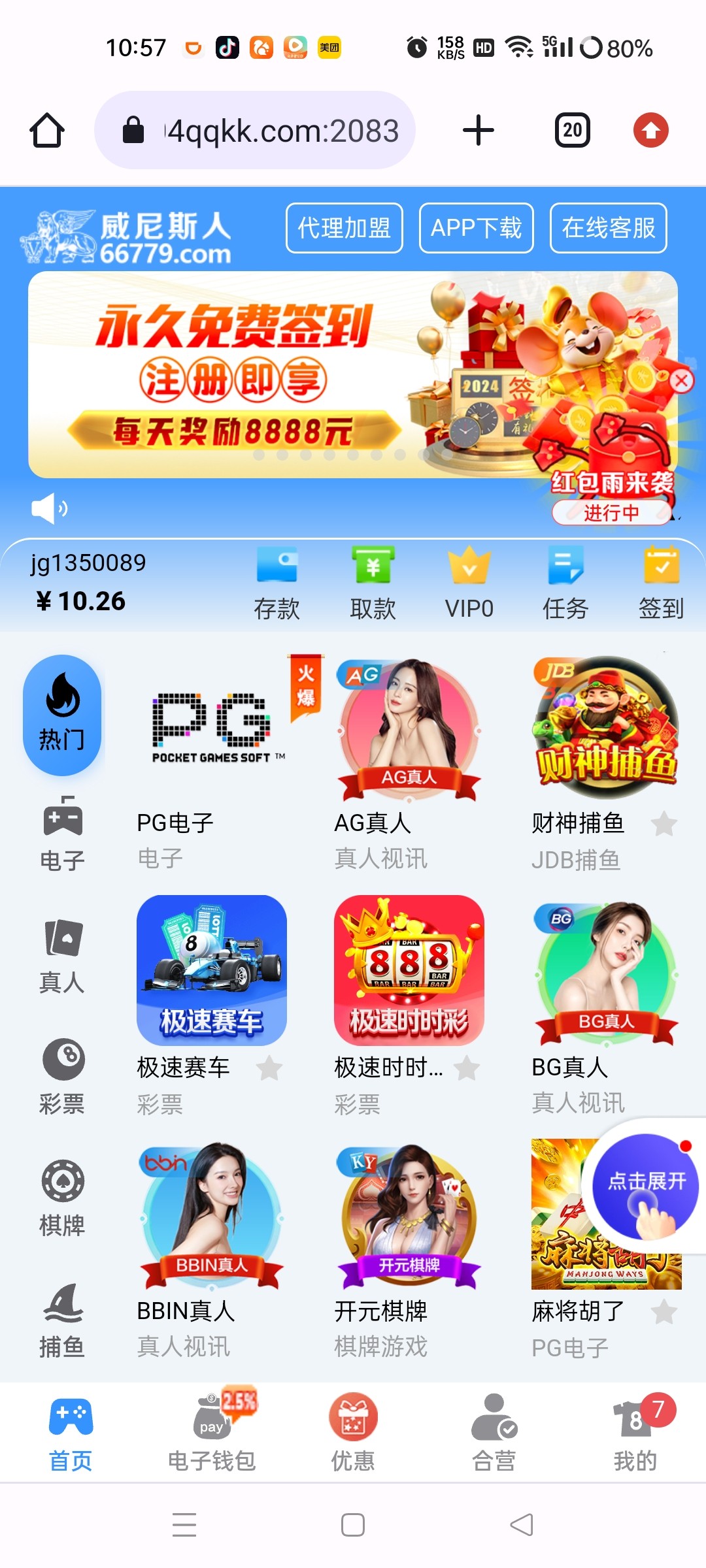Favorite 财神捕鱼 with the star icon
706x1568 pixels.
[x=664, y=824]
